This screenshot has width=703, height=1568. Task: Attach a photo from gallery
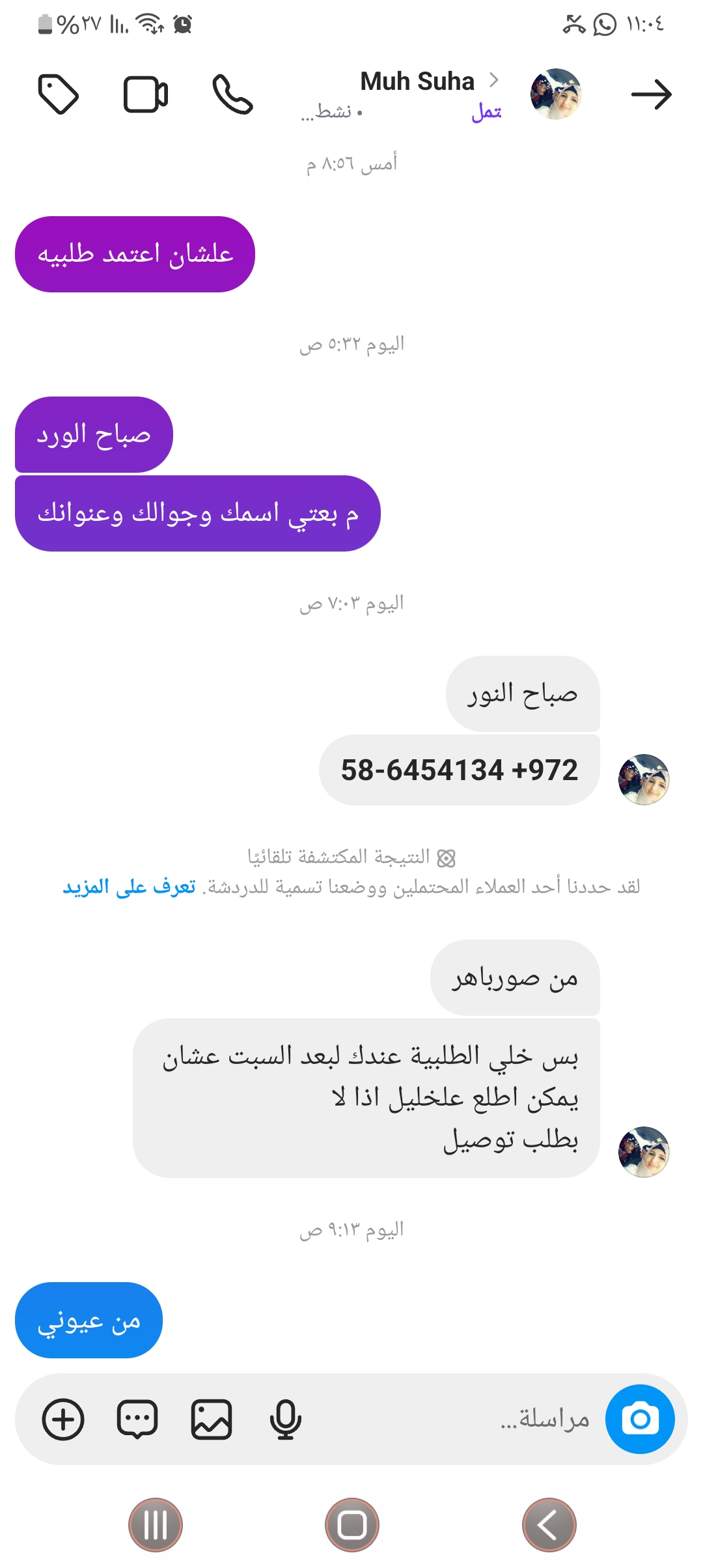coord(212,1419)
